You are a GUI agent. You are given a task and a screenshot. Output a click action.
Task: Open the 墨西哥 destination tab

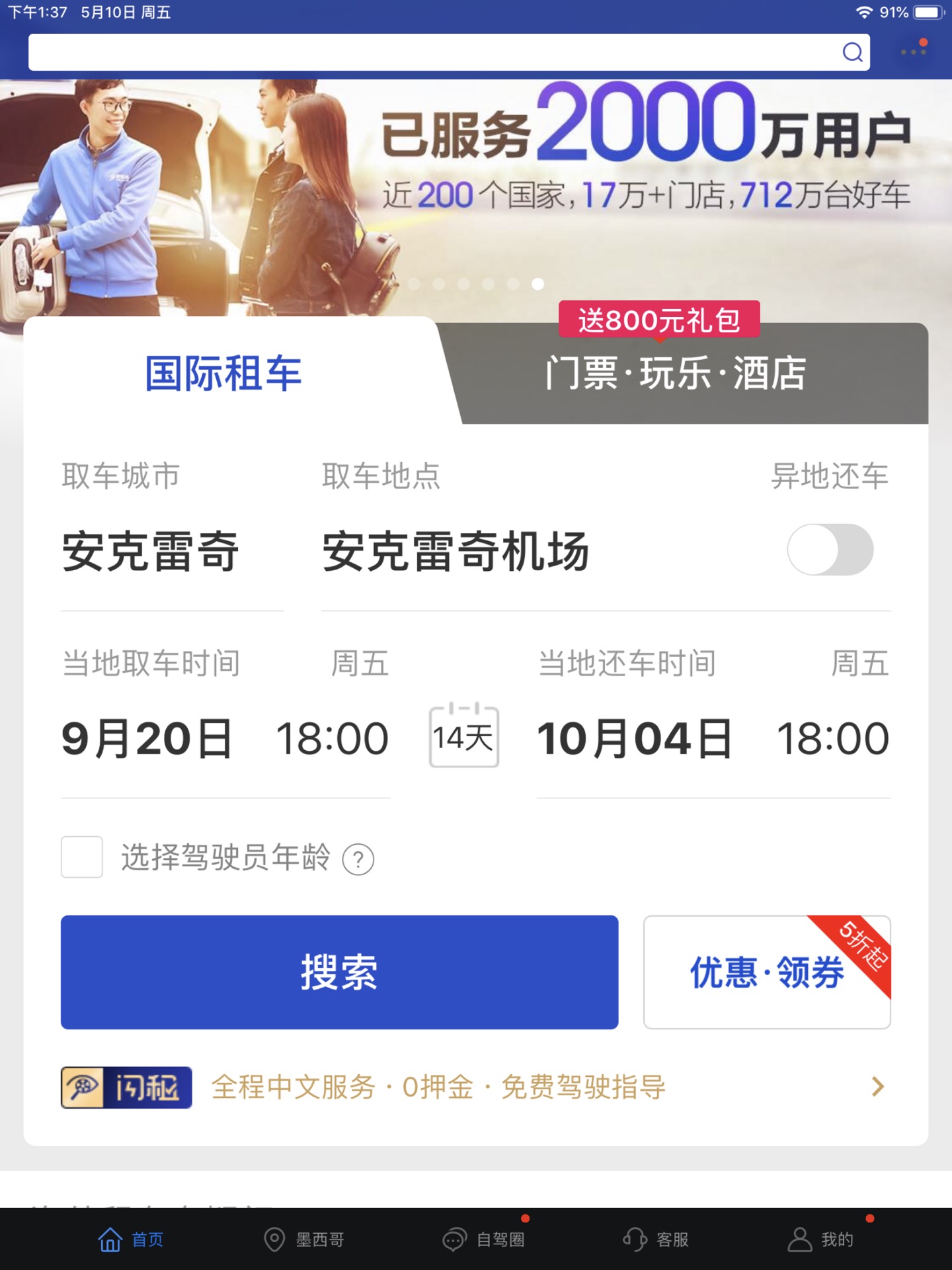click(304, 1239)
